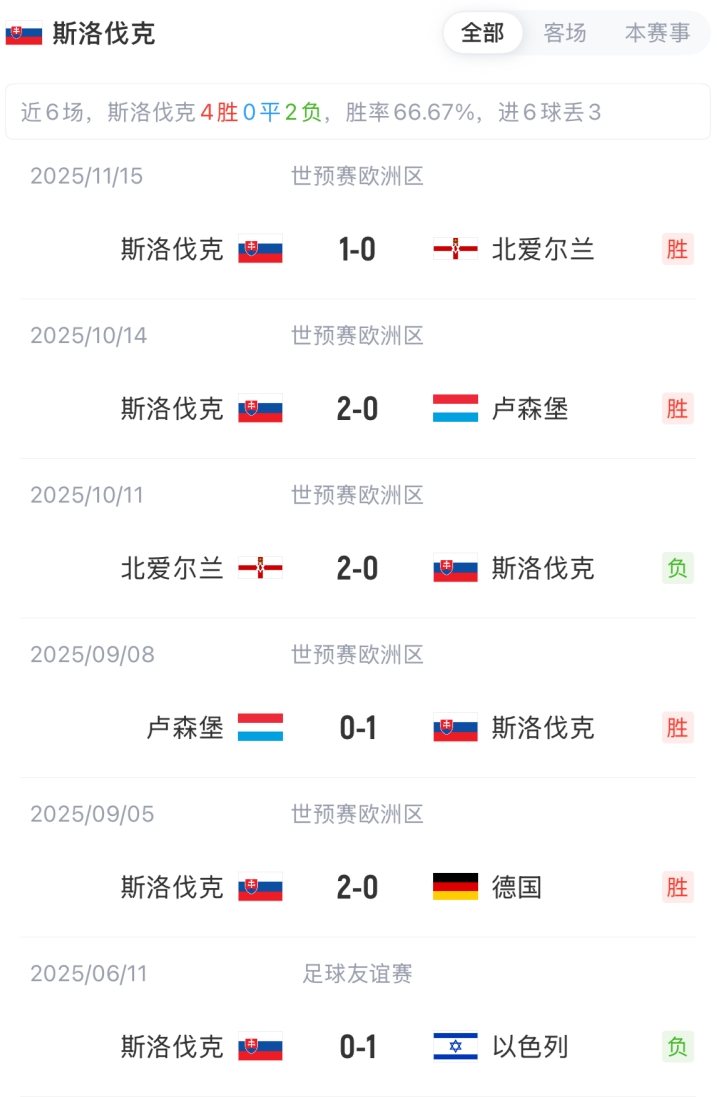View the 2025/09/08 卢森堡 vs 斯洛伐克 match
Image resolution: width=717 pixels, height=1097 pixels.
357,728
